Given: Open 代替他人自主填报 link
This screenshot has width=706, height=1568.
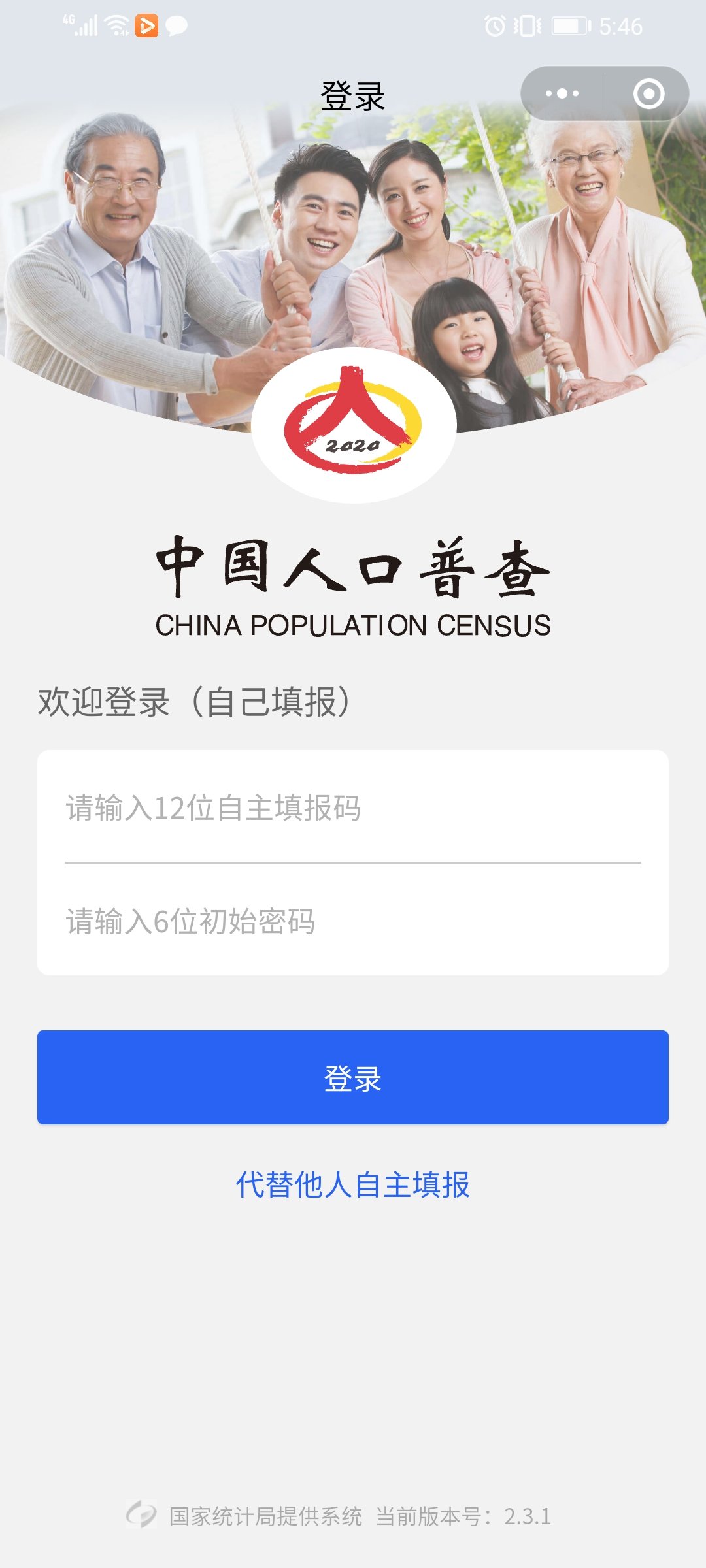Looking at the screenshot, I should click(353, 1184).
